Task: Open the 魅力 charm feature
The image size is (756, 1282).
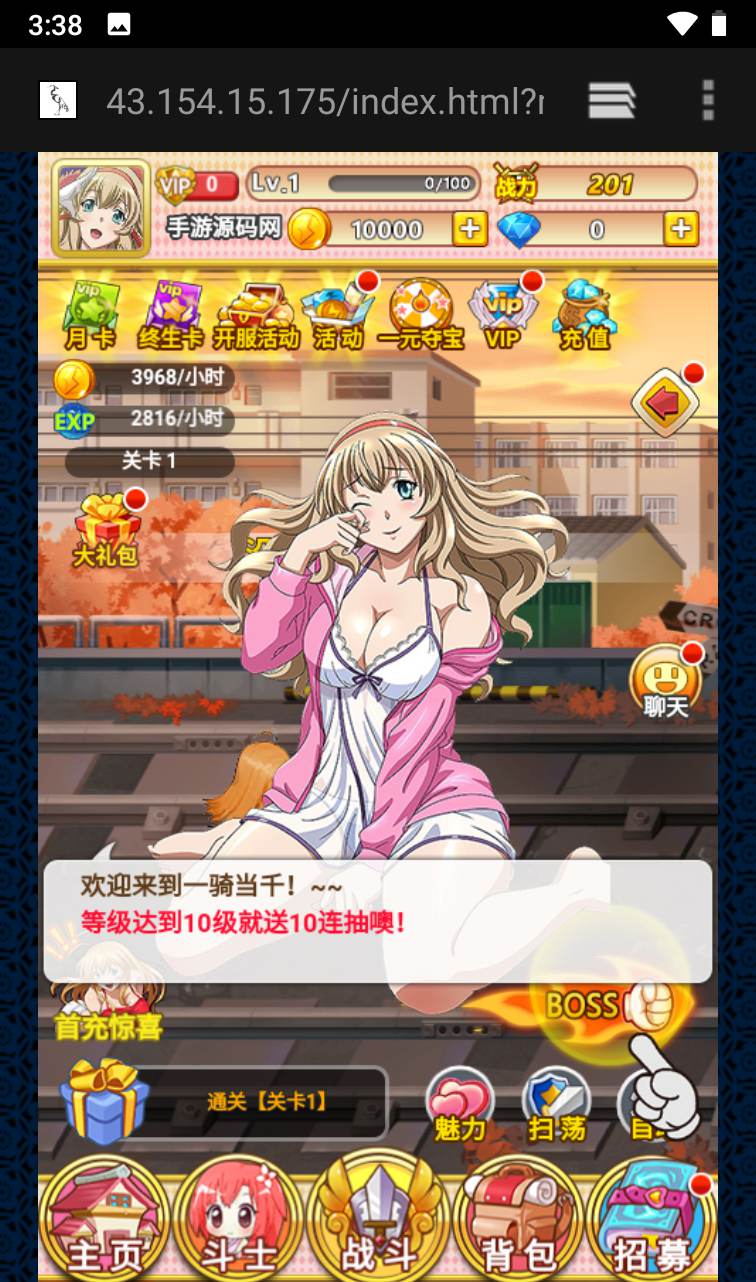Action: tap(460, 1105)
